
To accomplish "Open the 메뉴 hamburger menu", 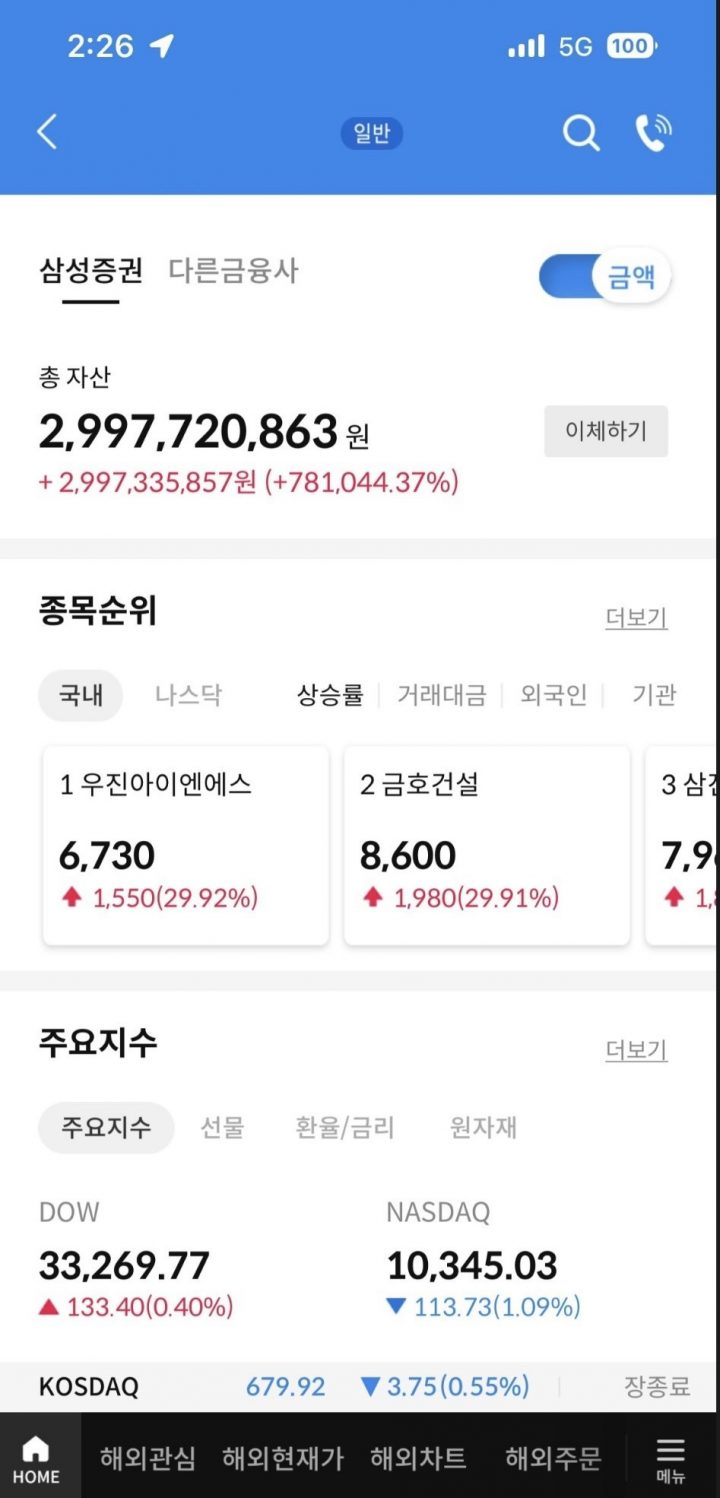I will pyautogui.click(x=670, y=1460).
